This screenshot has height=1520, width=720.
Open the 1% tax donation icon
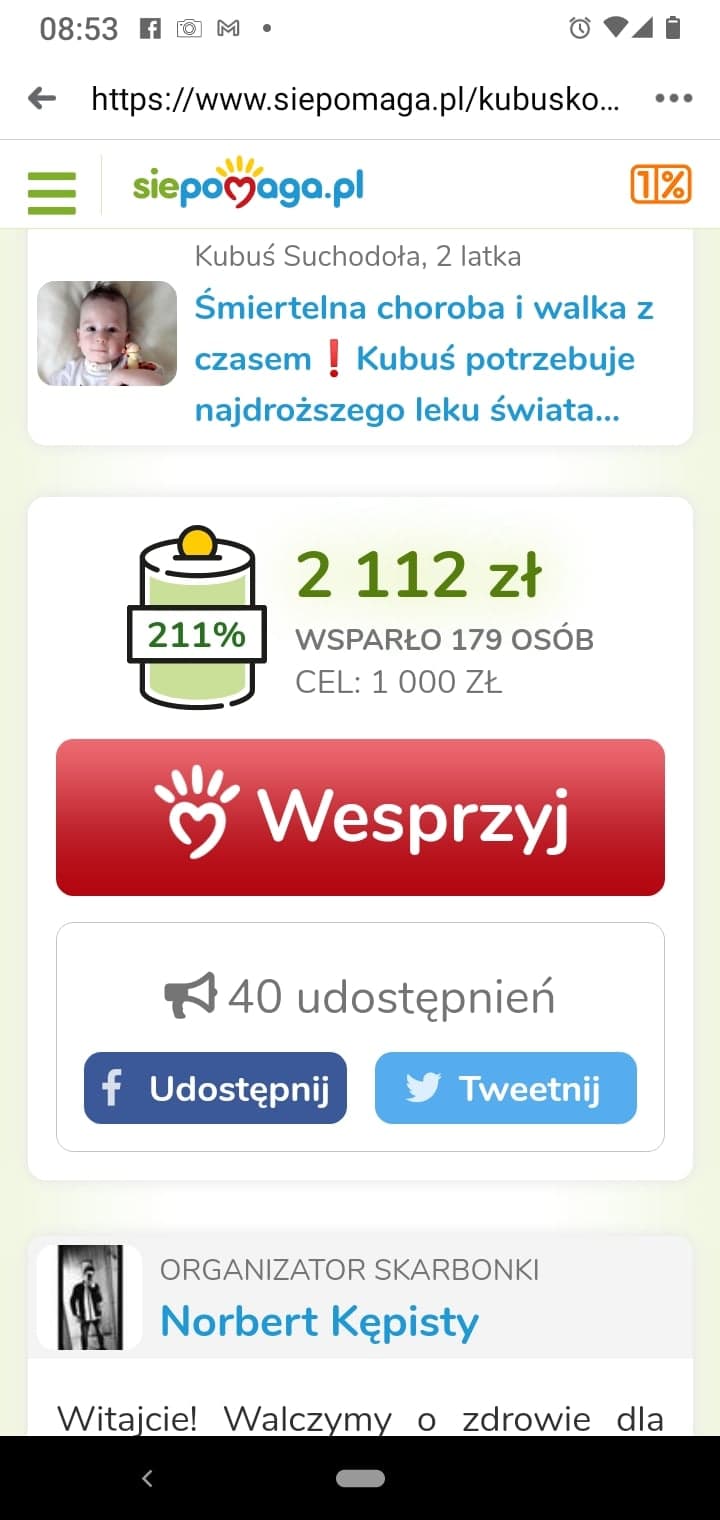(660, 185)
